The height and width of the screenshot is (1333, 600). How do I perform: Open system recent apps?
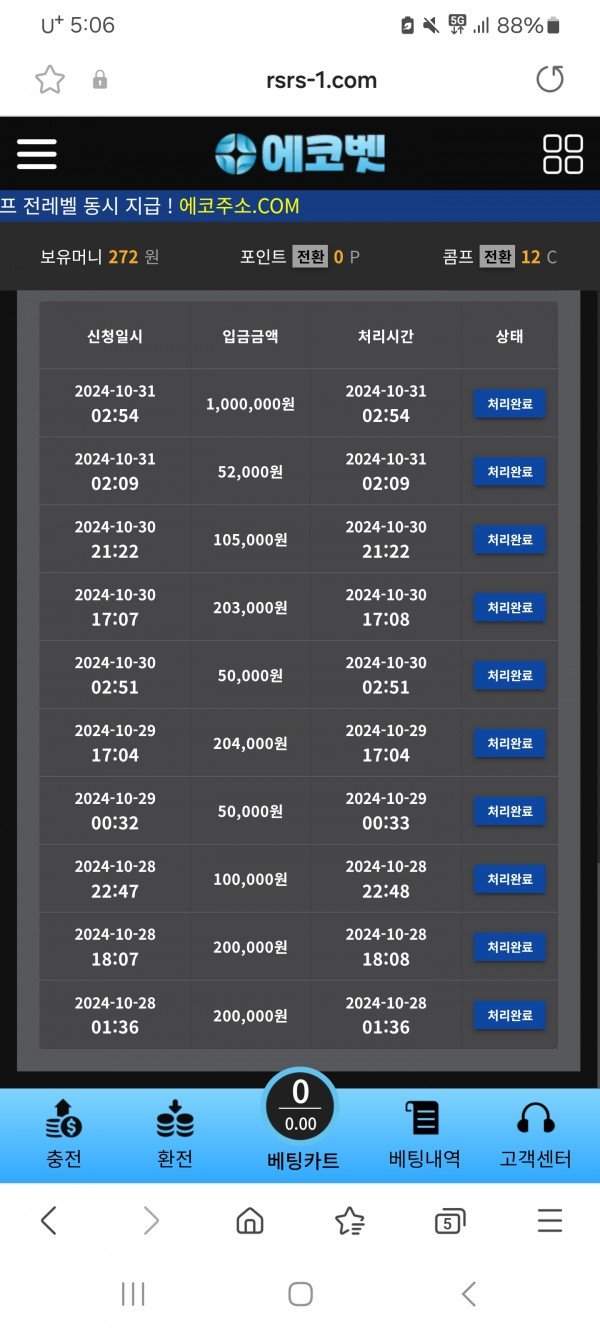(x=132, y=1294)
